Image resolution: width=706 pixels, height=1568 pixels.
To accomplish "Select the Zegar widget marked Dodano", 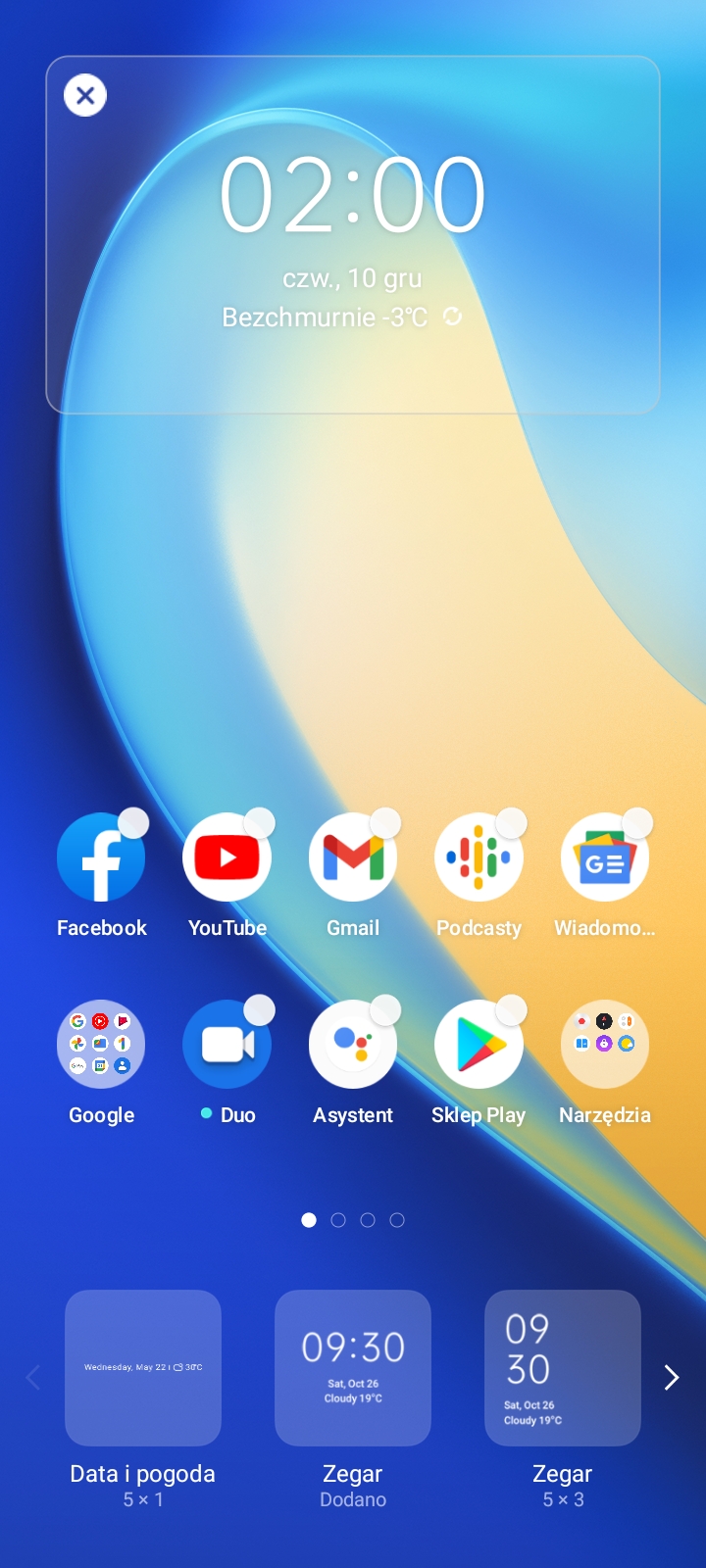I will pos(353,1368).
